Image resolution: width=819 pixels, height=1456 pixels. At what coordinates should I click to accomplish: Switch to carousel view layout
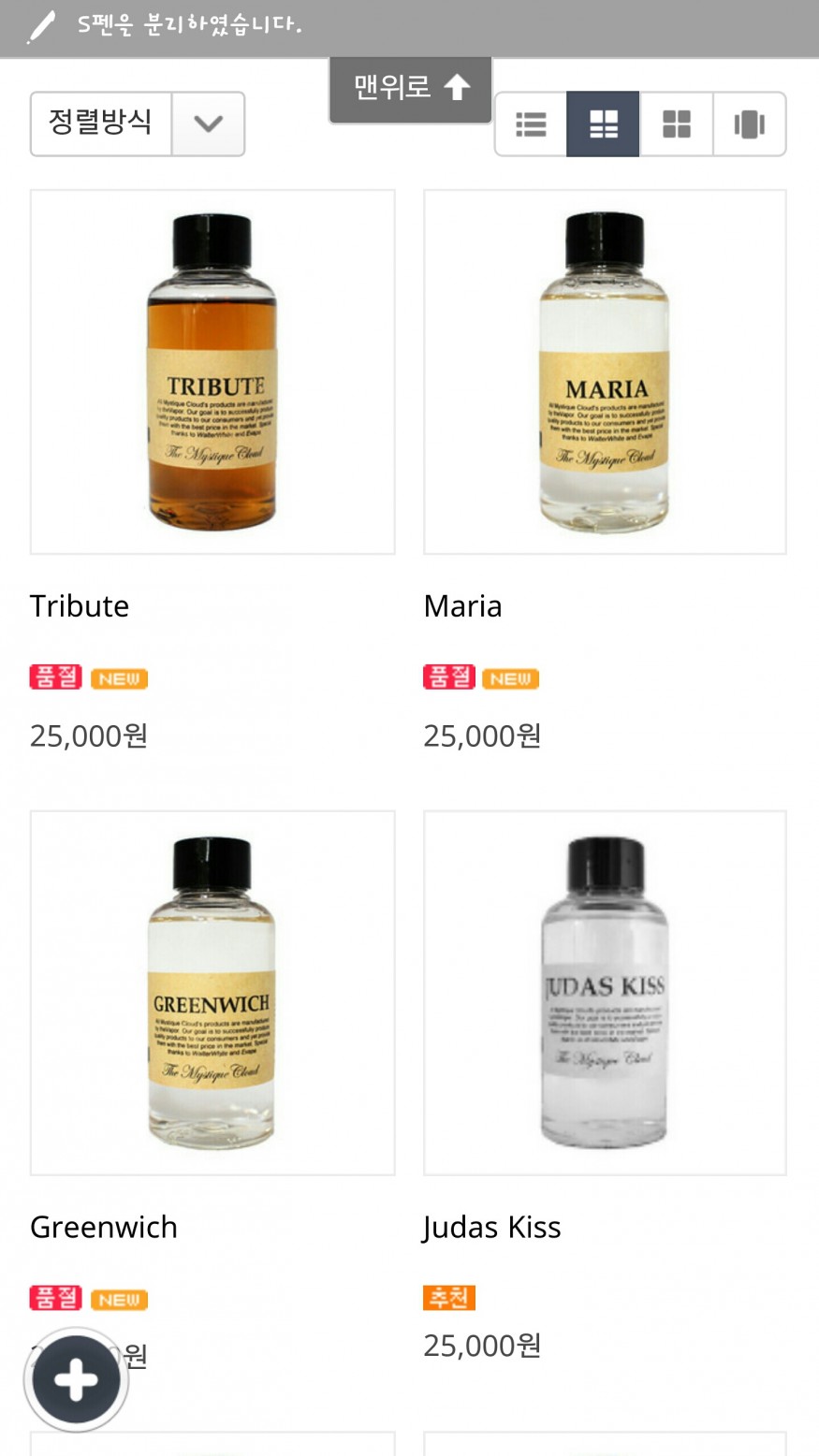point(749,124)
